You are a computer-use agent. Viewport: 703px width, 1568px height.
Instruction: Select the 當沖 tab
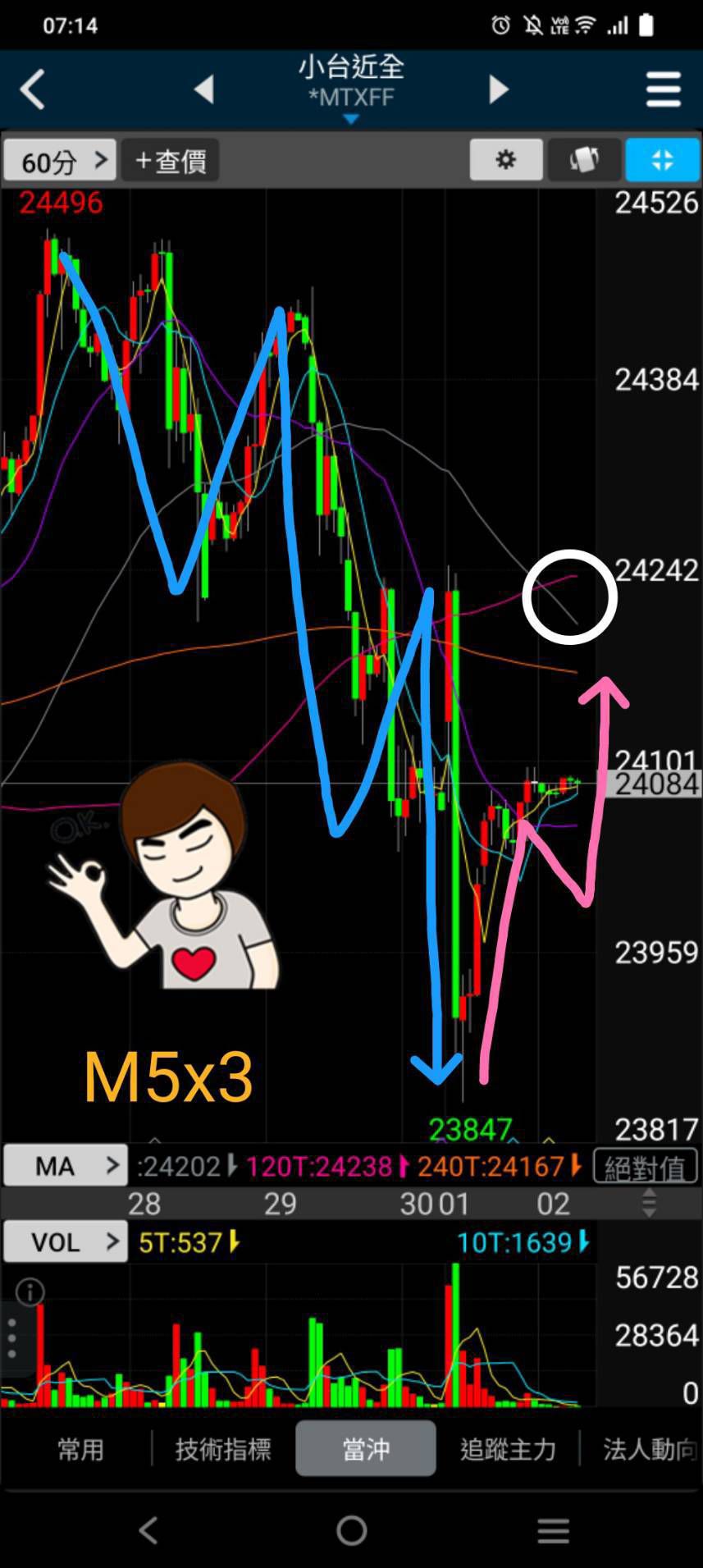tap(366, 1450)
